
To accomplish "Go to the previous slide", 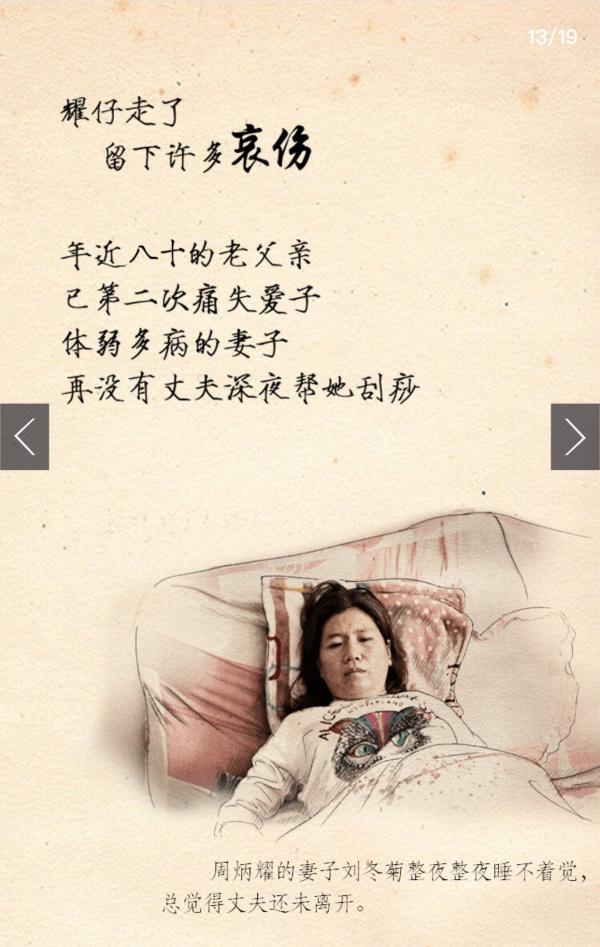I will [x=24, y=437].
